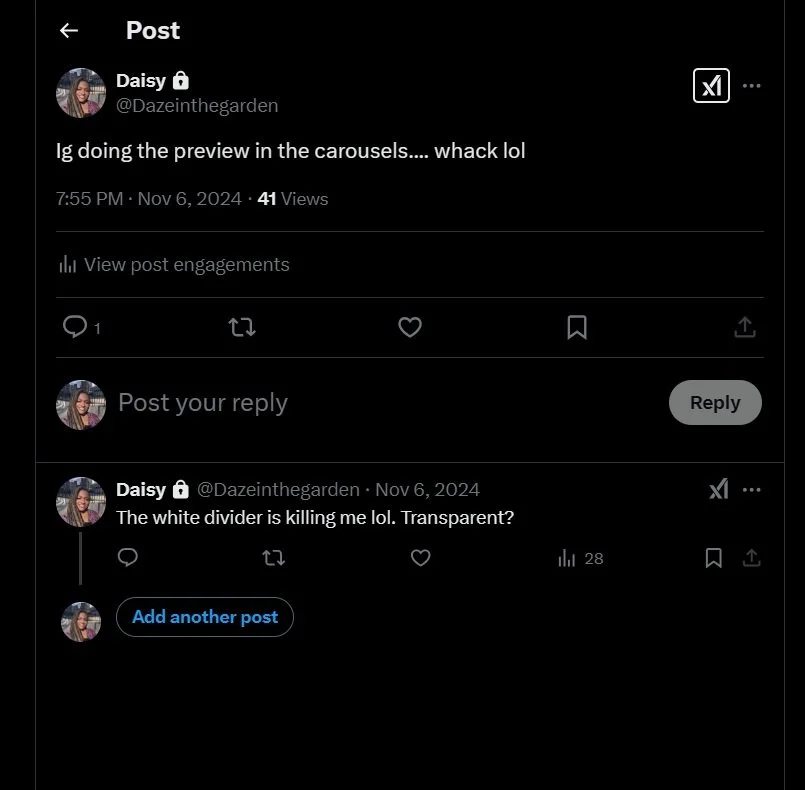Comment on the white divider reply

pos(127,557)
